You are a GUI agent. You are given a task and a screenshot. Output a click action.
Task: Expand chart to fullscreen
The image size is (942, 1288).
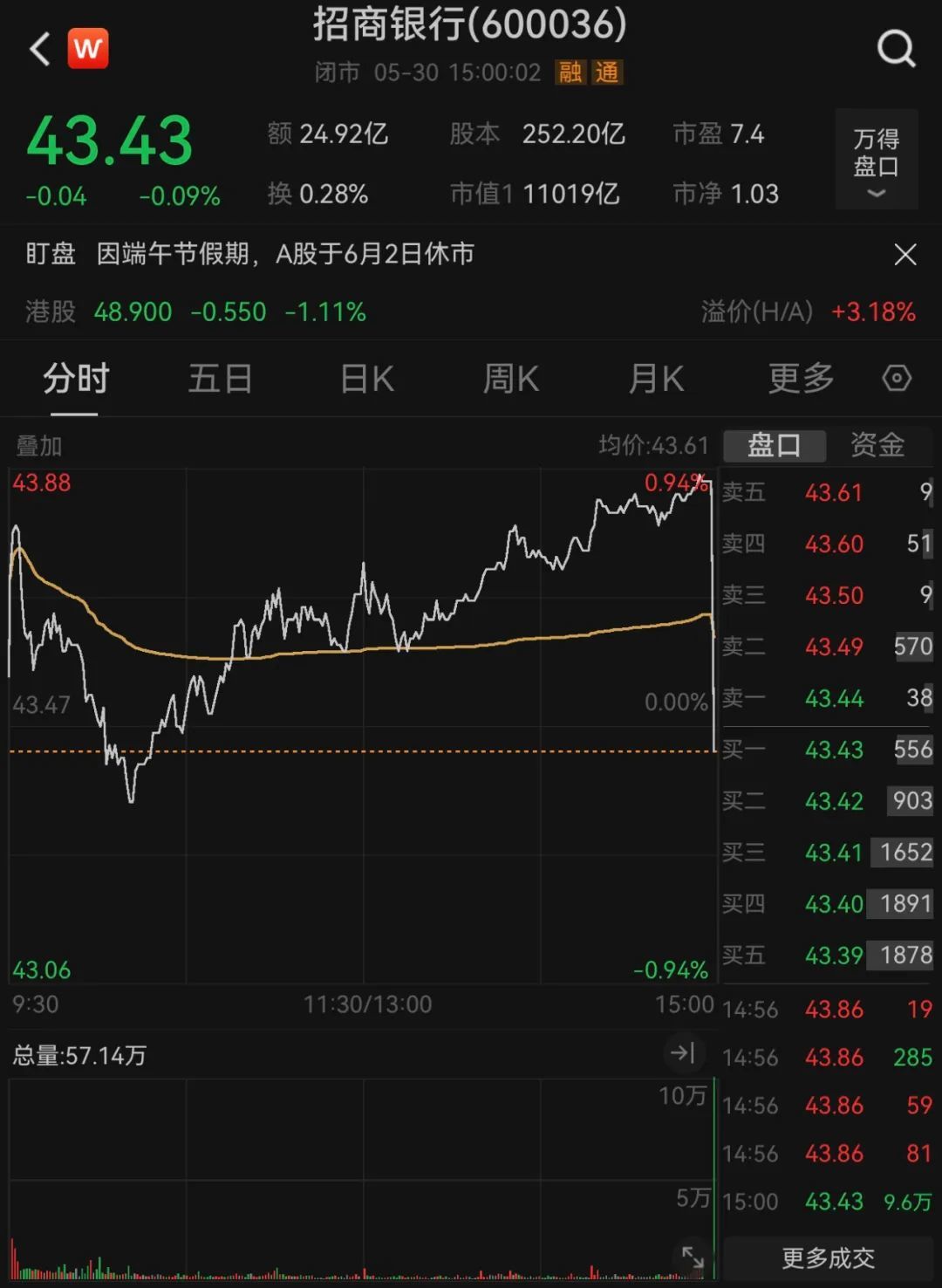click(x=693, y=1257)
